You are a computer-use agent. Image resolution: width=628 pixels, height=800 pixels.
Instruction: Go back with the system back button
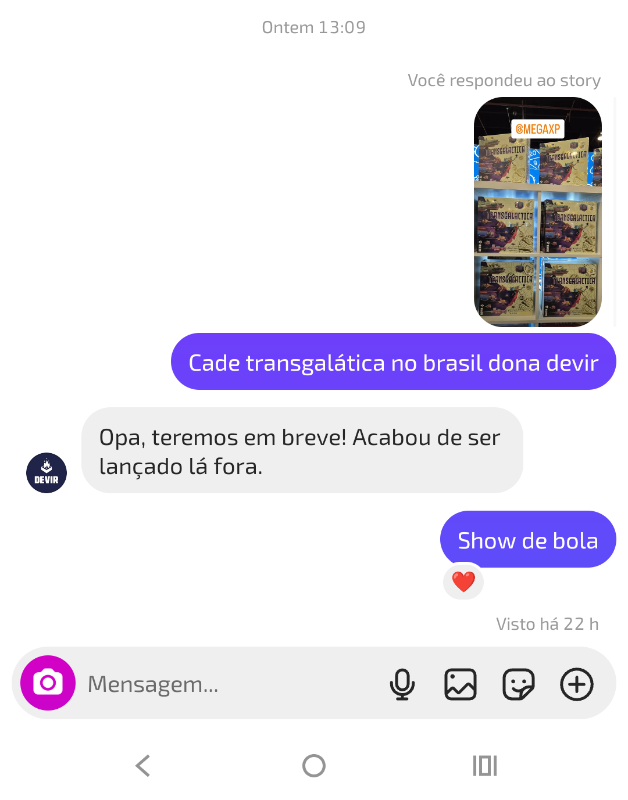[143, 766]
